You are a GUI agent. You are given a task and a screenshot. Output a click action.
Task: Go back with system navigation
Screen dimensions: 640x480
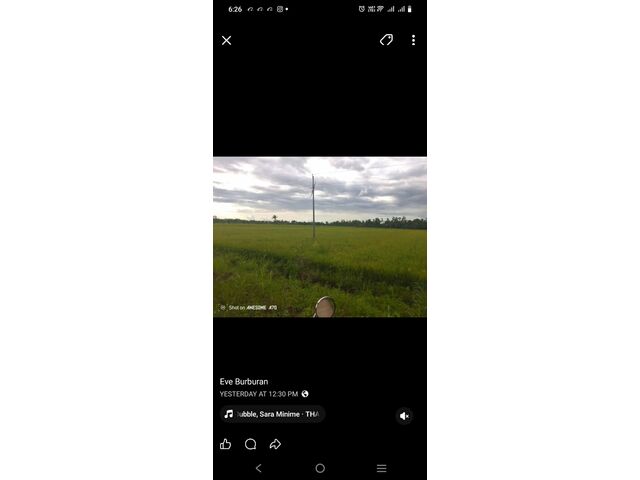pos(258,468)
